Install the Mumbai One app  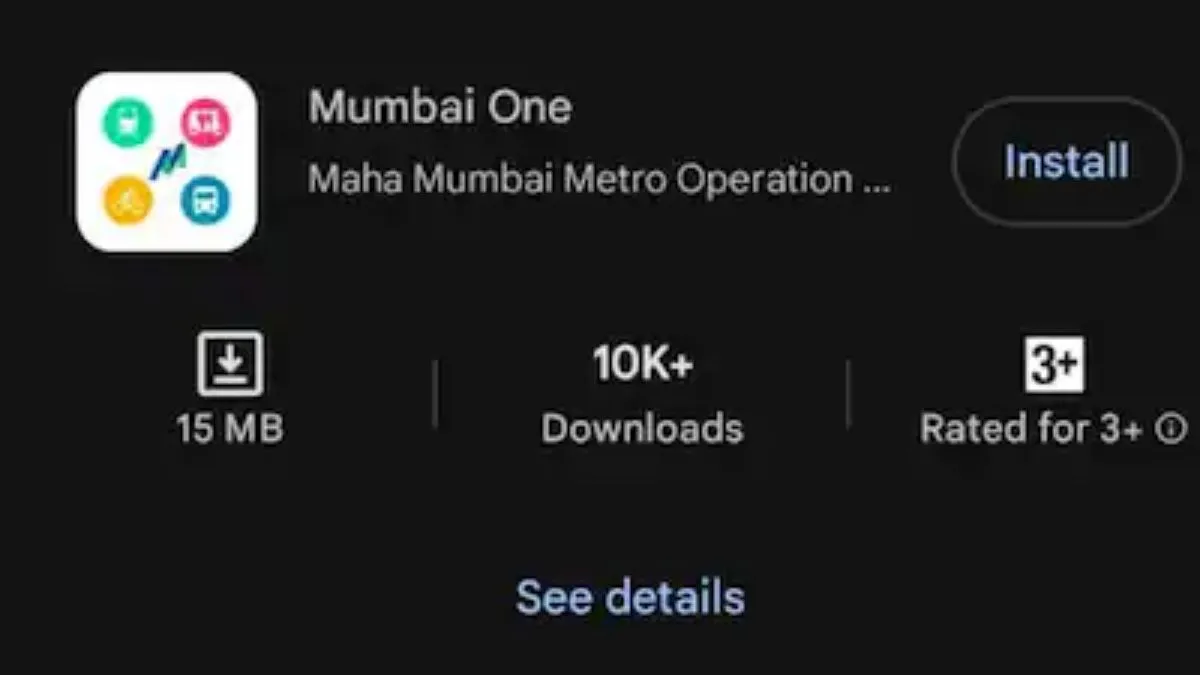pyautogui.click(x=1066, y=162)
